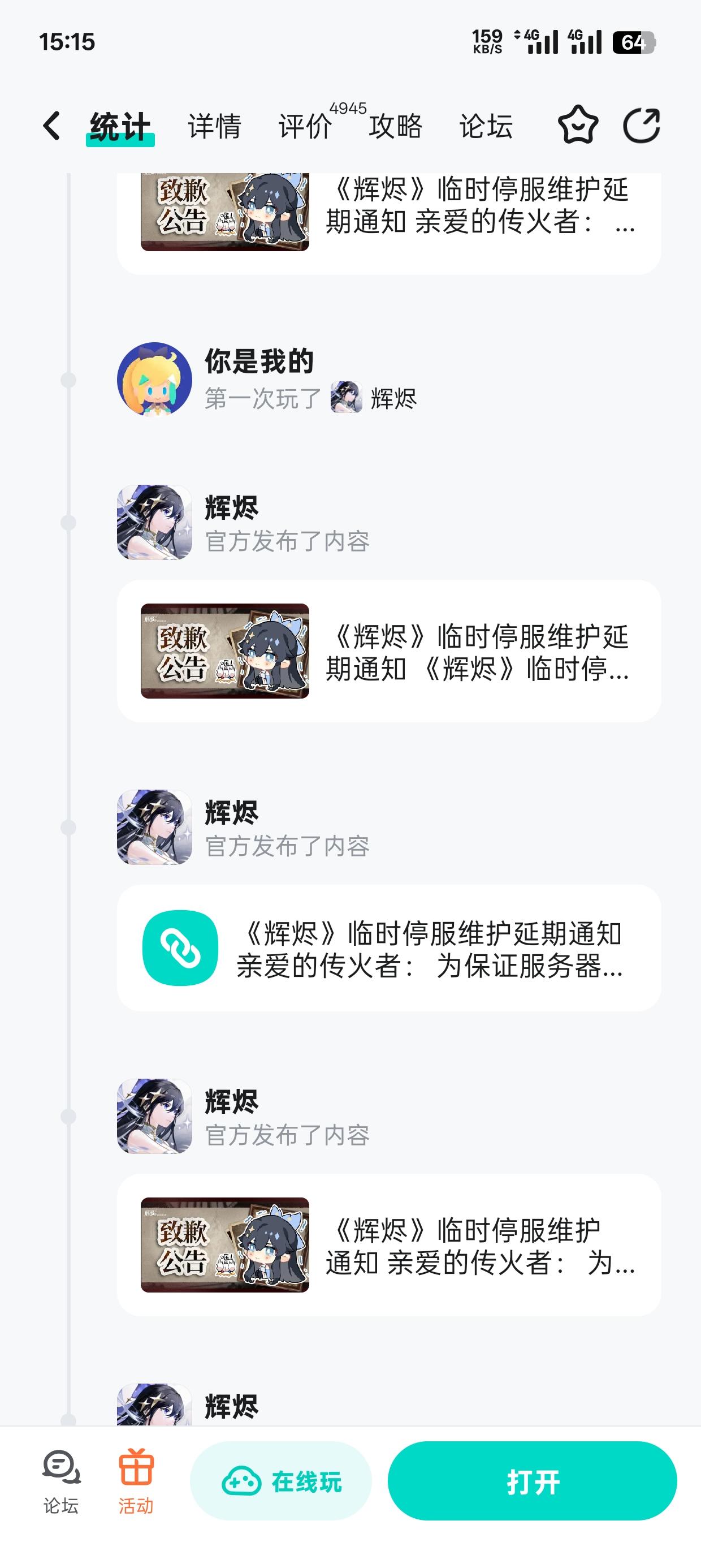
Task: Open the 论坛 forum icon in bottom bar
Action: [58, 1490]
